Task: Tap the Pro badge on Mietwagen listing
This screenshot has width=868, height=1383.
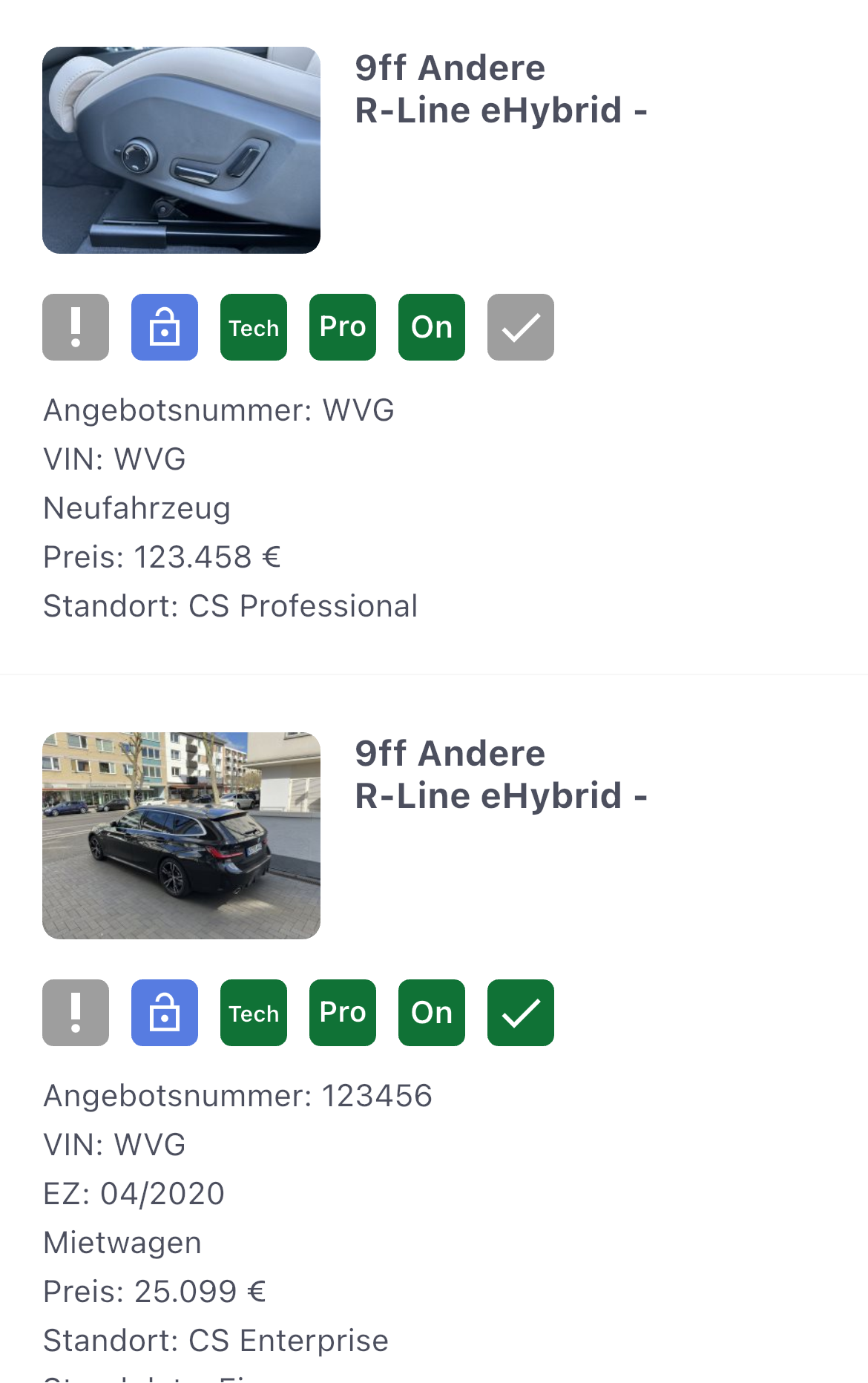Action: (x=343, y=1013)
